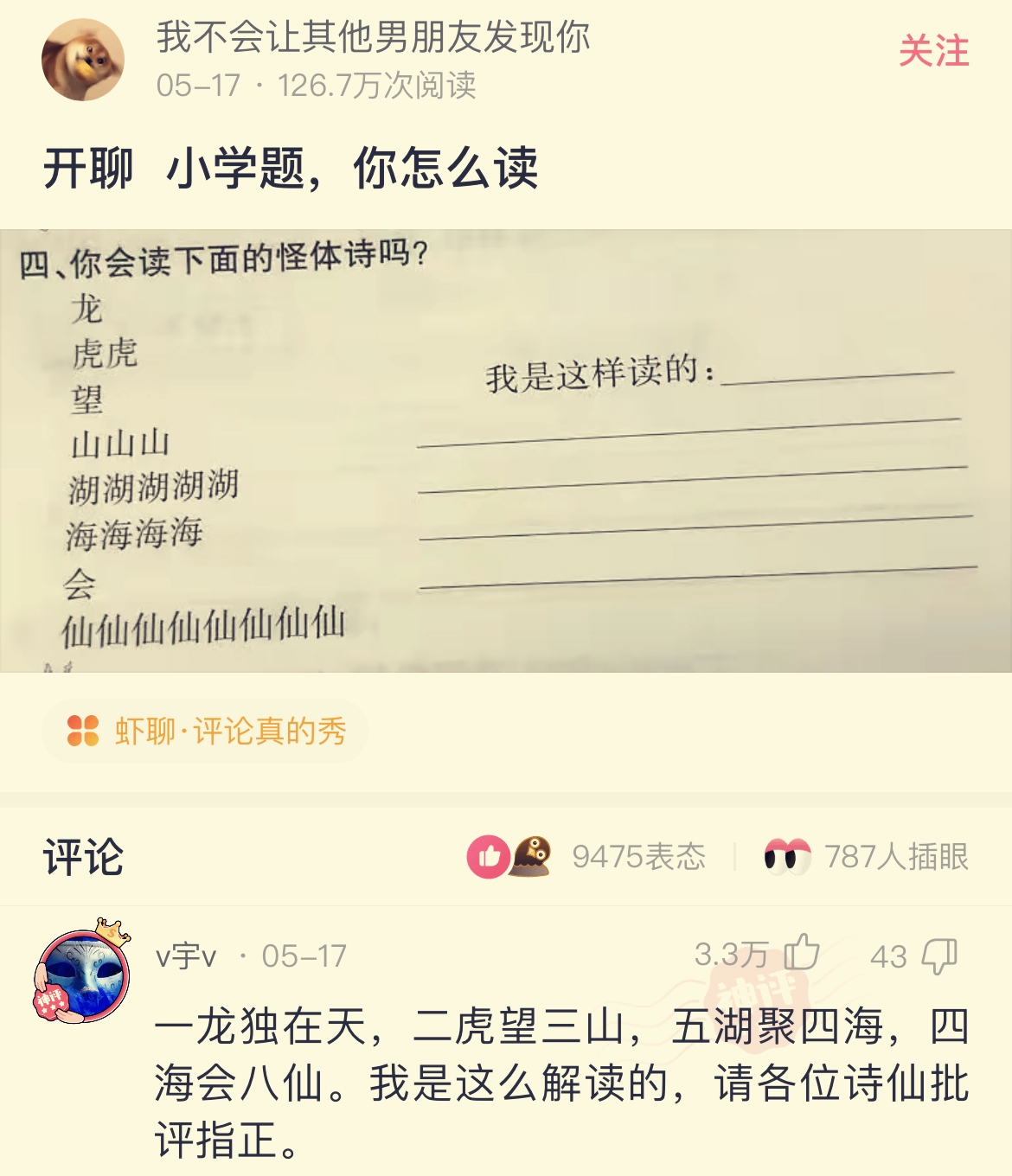Open the post author's avatar profile
This screenshot has height=1176, width=1012.
83,61
